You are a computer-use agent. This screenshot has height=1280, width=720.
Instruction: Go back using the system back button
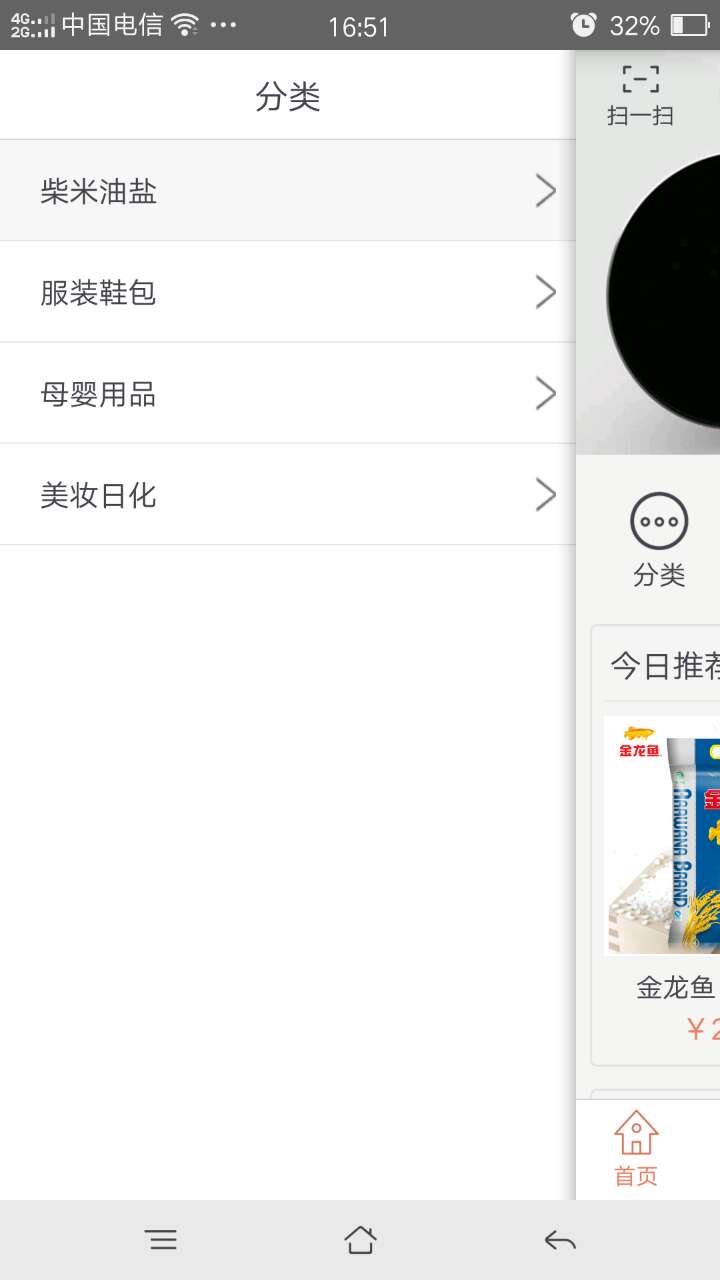point(560,1241)
